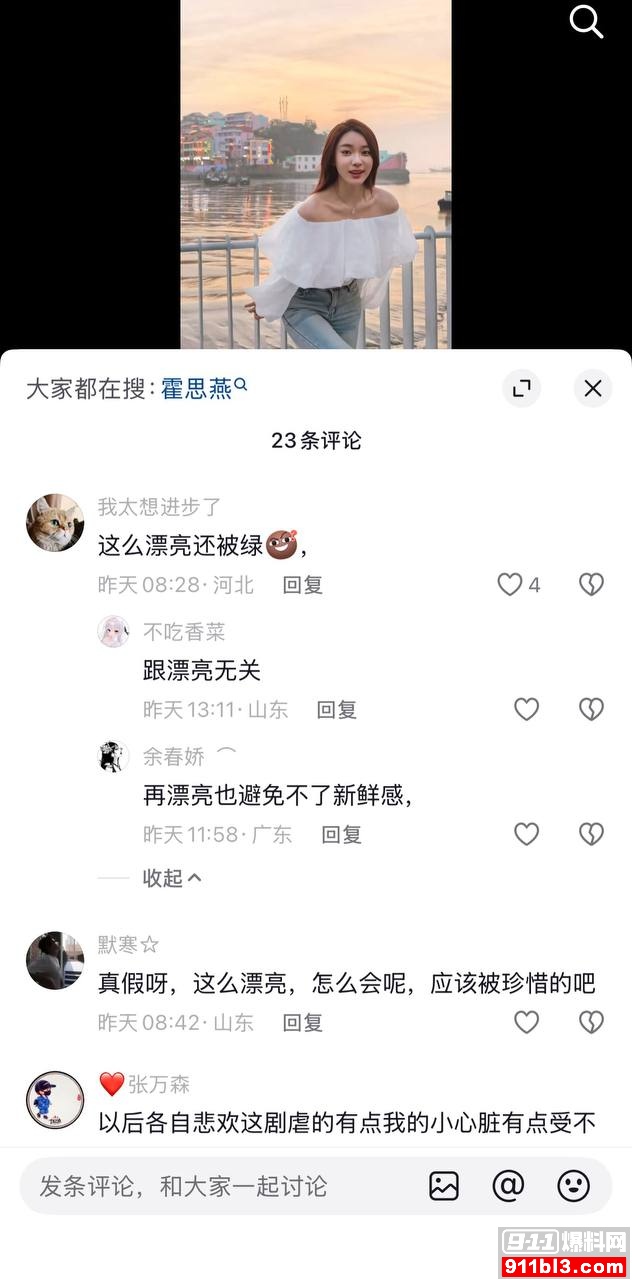Open the search magnifier icon

click(x=586, y=21)
